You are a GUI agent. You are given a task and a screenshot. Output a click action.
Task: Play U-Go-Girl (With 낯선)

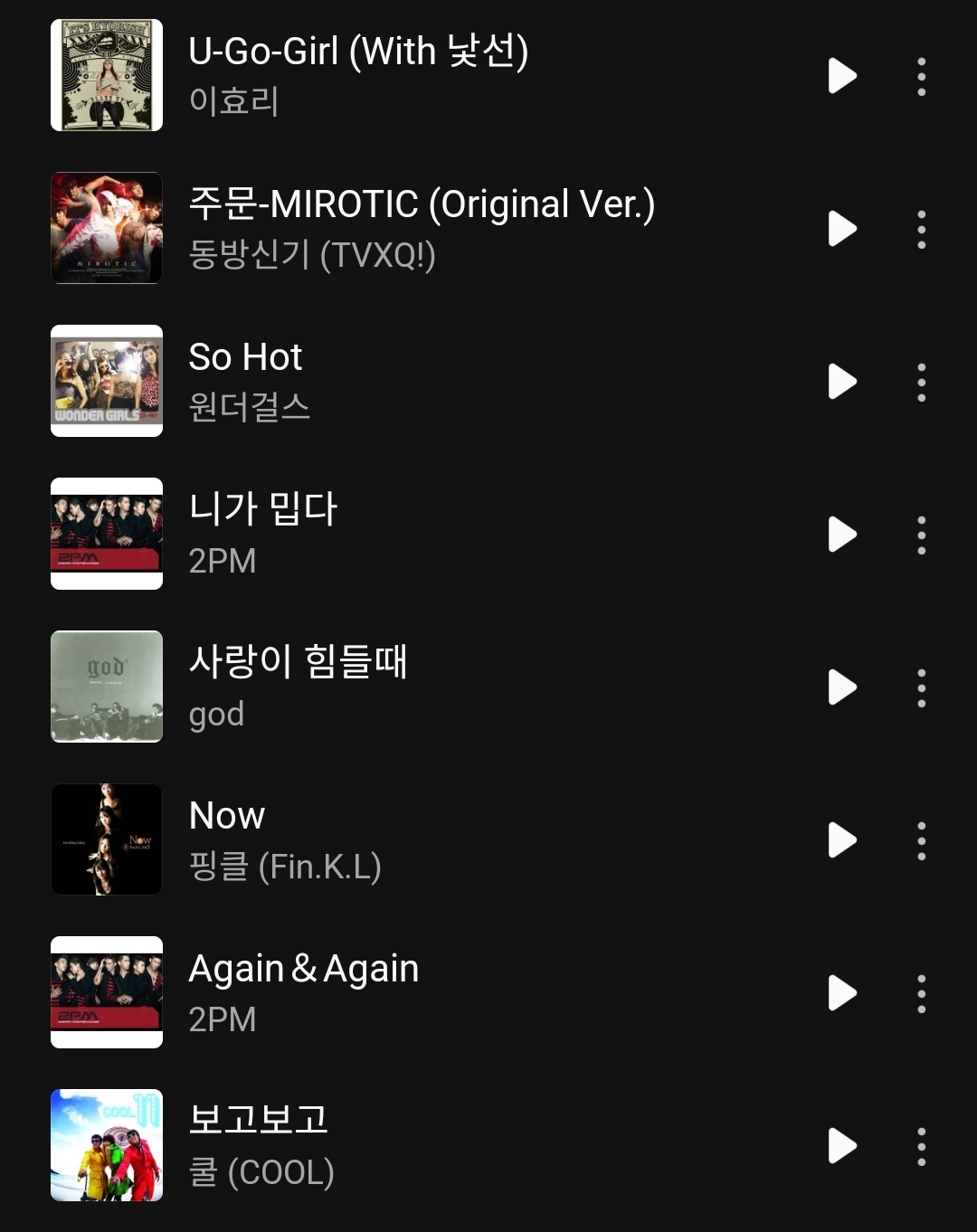pyautogui.click(x=842, y=76)
